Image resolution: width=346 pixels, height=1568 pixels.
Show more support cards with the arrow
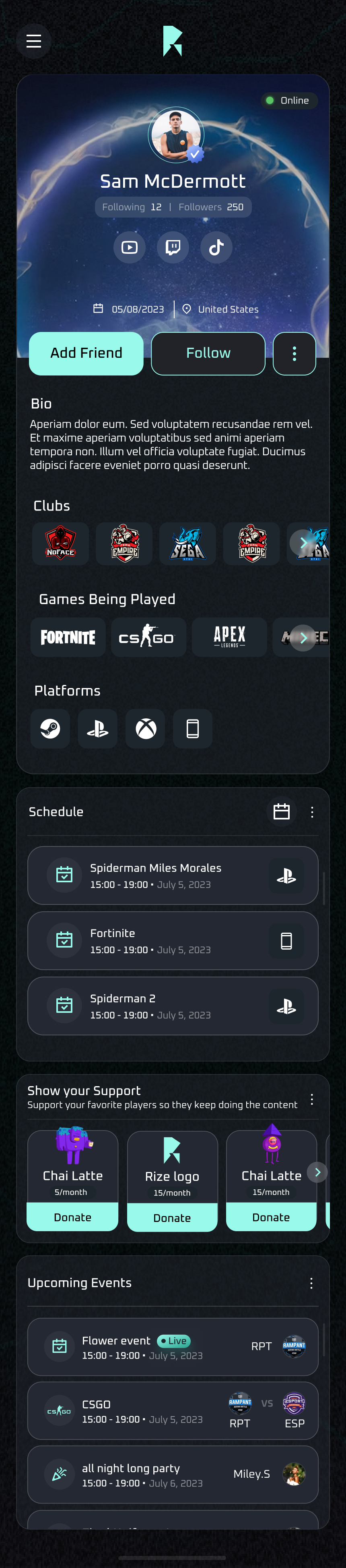[x=317, y=1172]
